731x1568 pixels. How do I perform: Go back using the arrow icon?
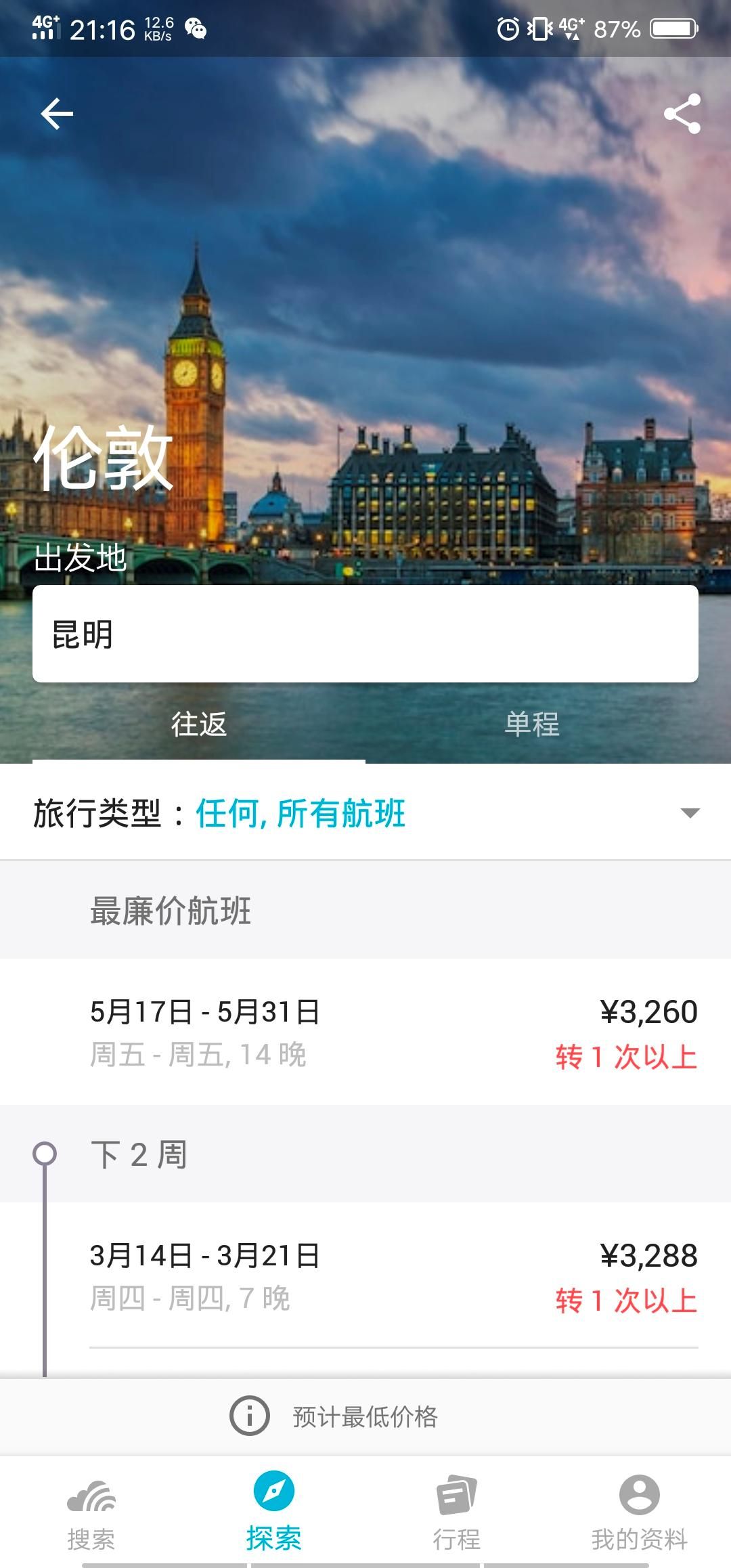click(x=57, y=113)
